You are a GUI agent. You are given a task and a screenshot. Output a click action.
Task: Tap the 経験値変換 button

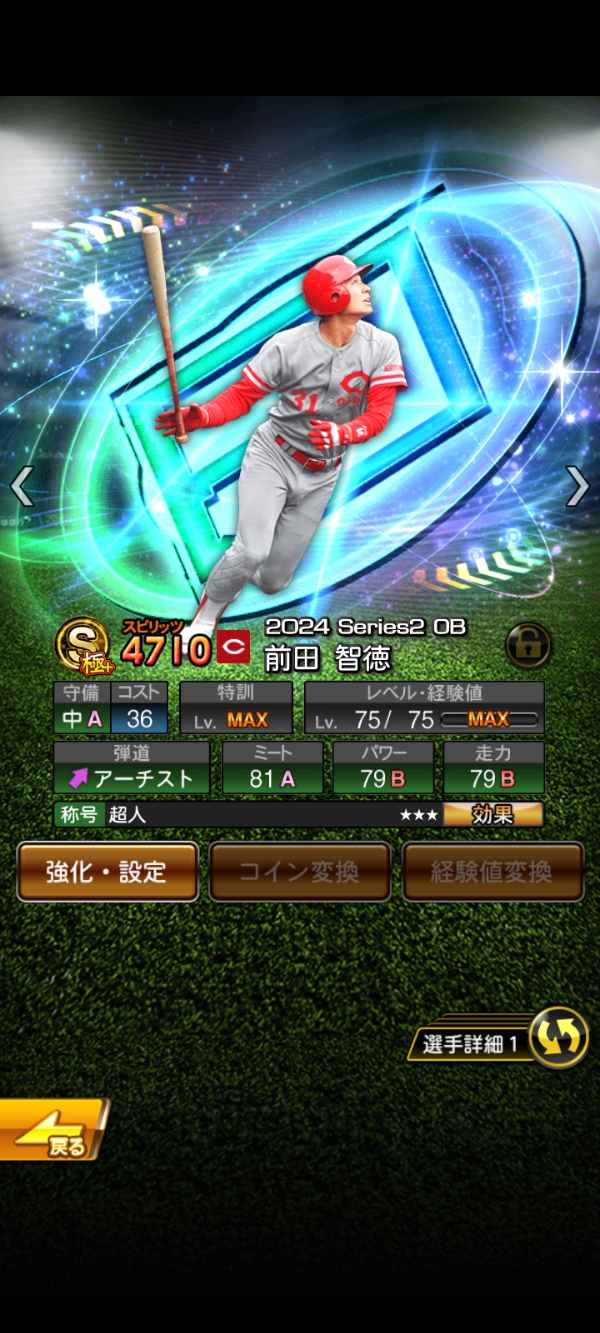click(x=492, y=871)
